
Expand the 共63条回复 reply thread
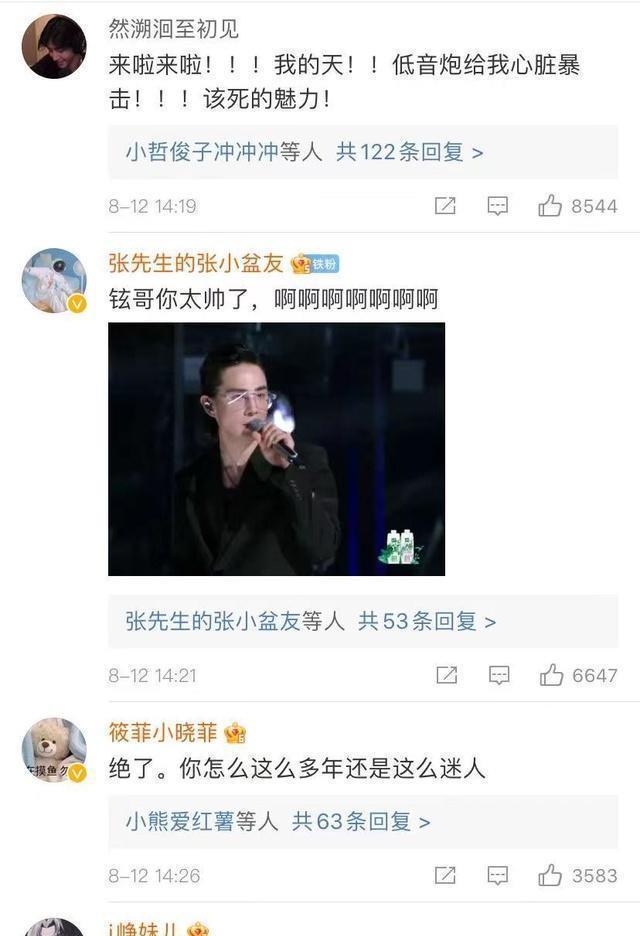[361, 822]
